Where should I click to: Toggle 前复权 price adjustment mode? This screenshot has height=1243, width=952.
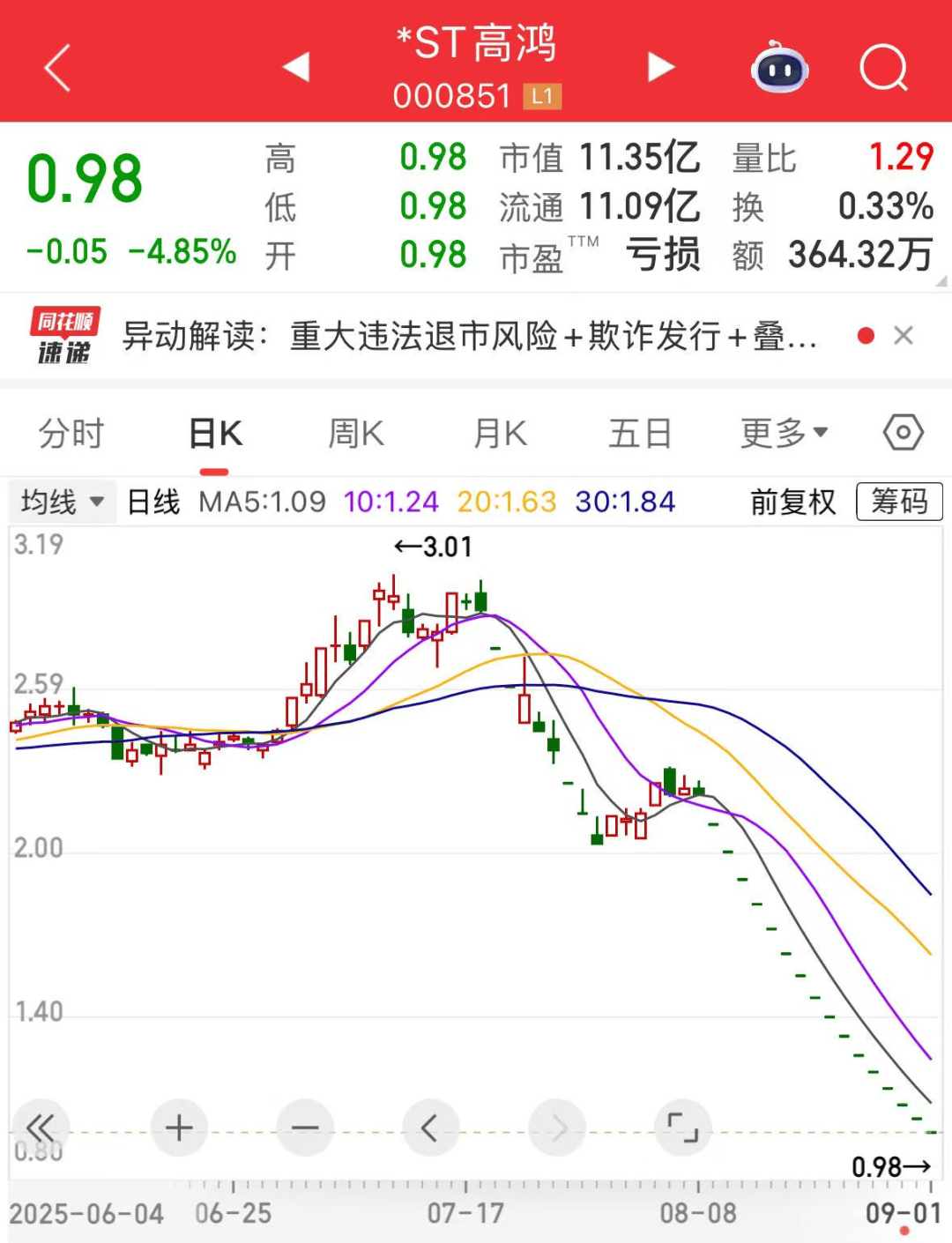coord(791,501)
